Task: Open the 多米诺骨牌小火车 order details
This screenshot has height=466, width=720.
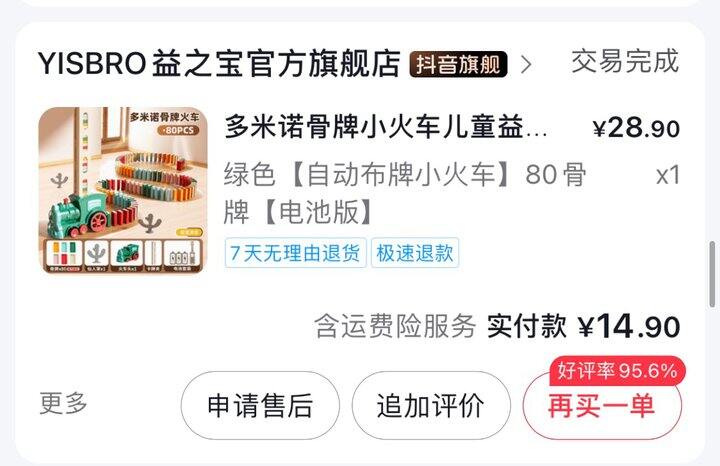Action: [386, 128]
